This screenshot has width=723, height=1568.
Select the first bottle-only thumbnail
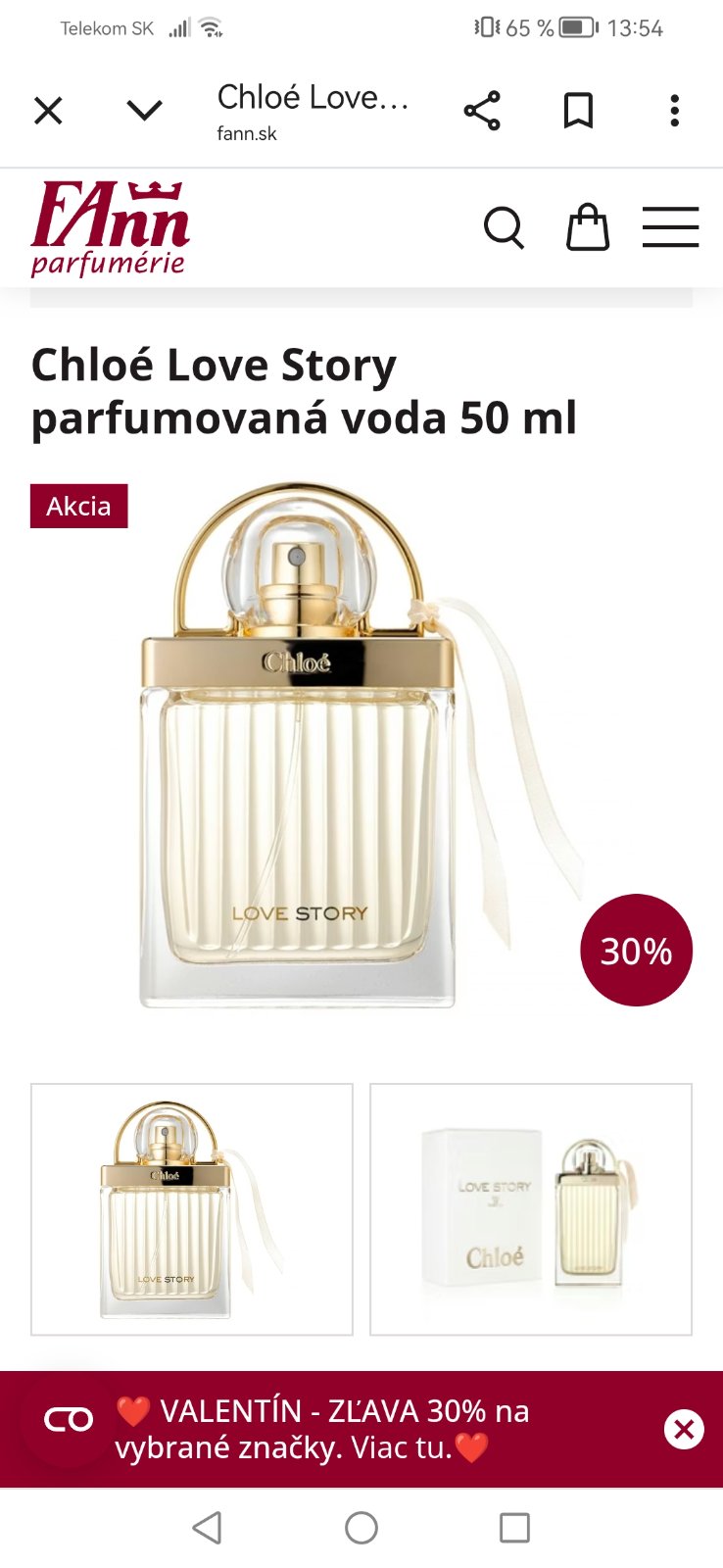(x=192, y=1209)
